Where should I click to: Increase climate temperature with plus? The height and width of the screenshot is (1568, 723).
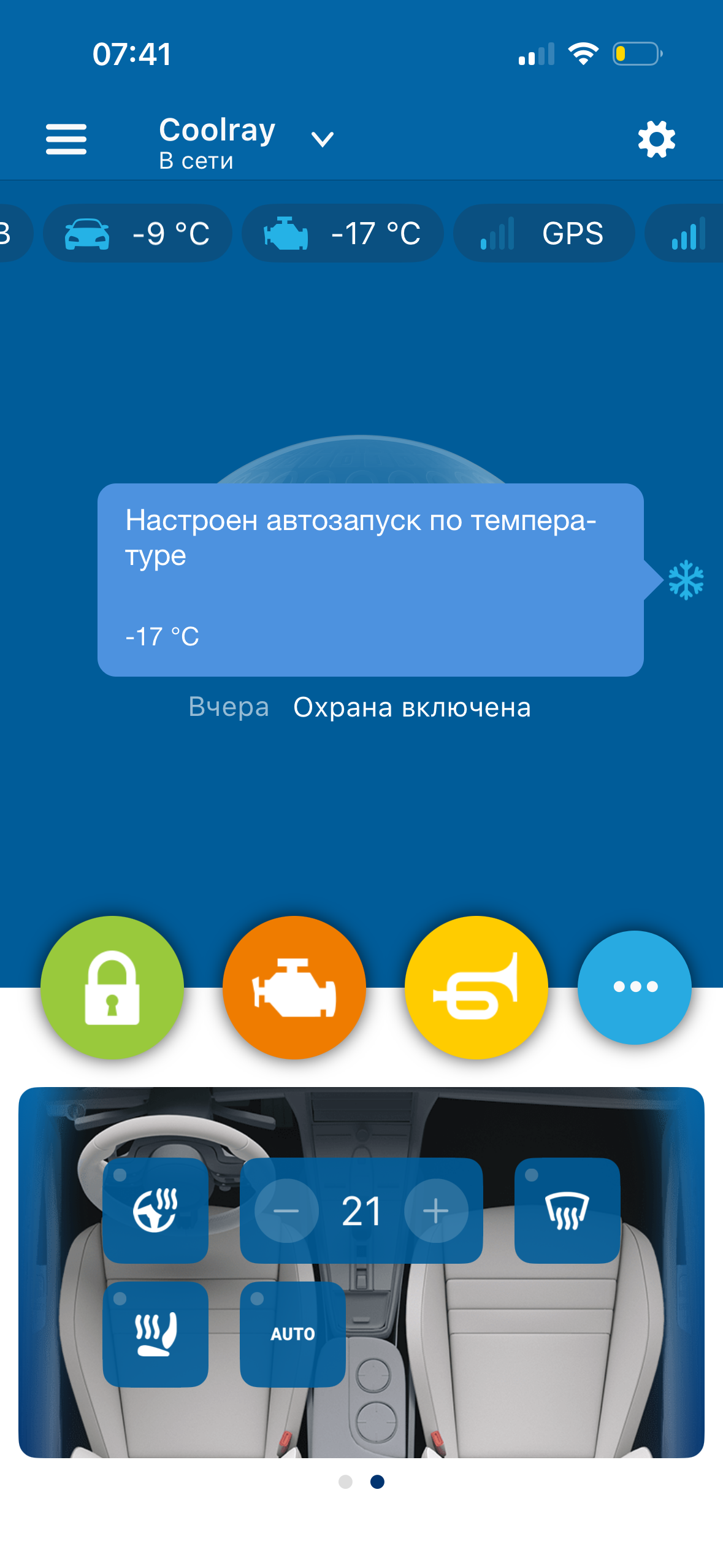pyautogui.click(x=436, y=1211)
